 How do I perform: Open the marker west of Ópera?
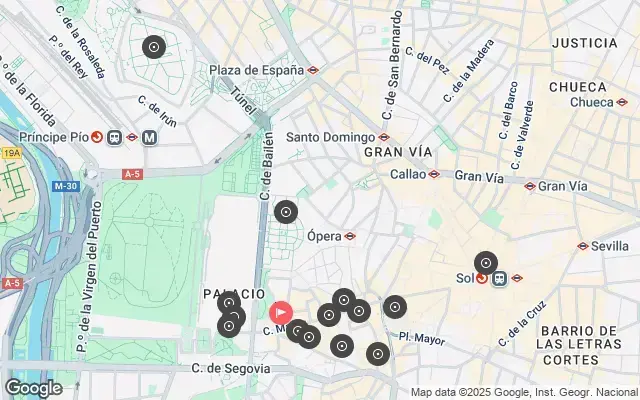coord(286,212)
